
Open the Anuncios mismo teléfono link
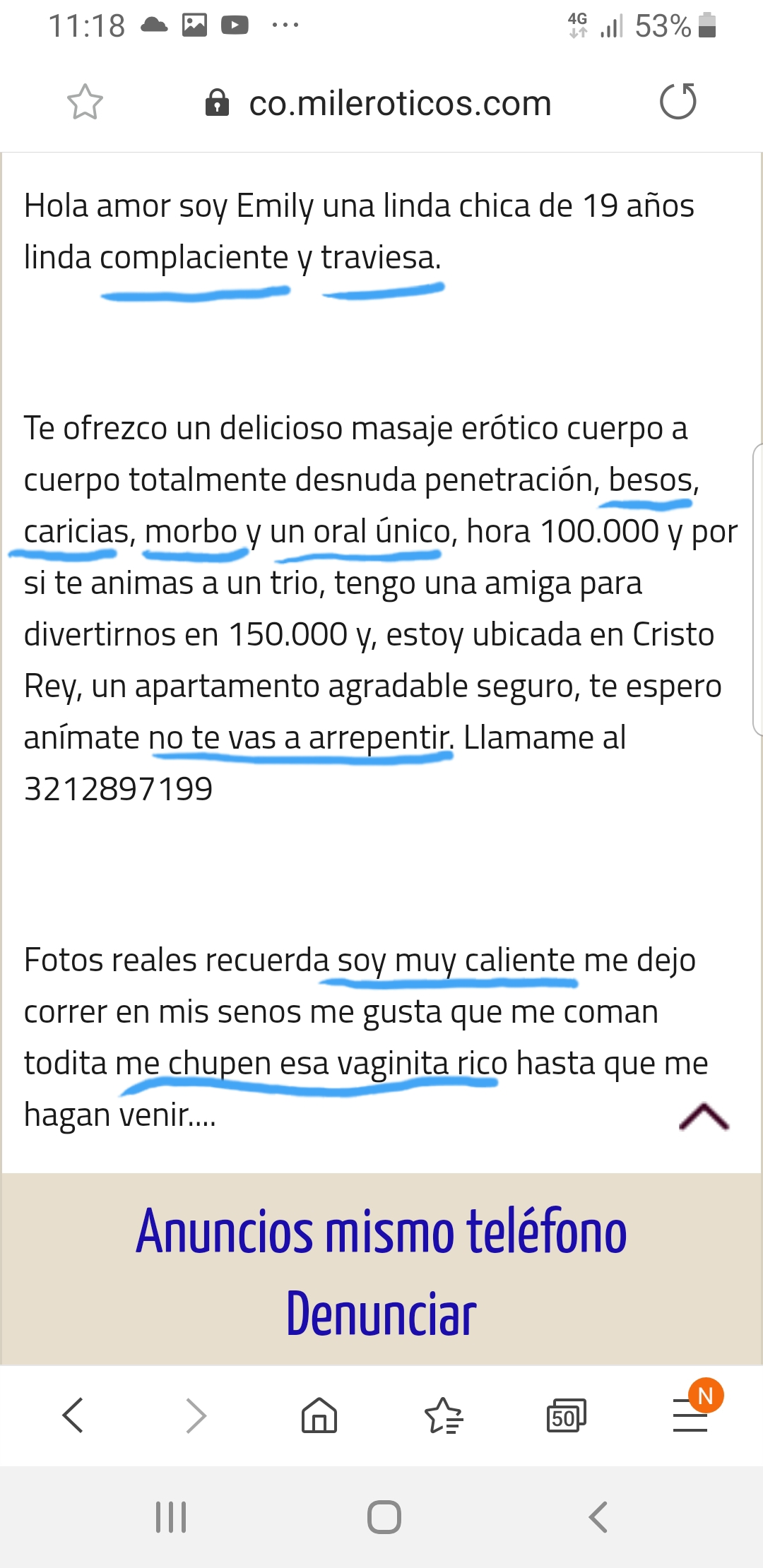[x=381, y=1231]
